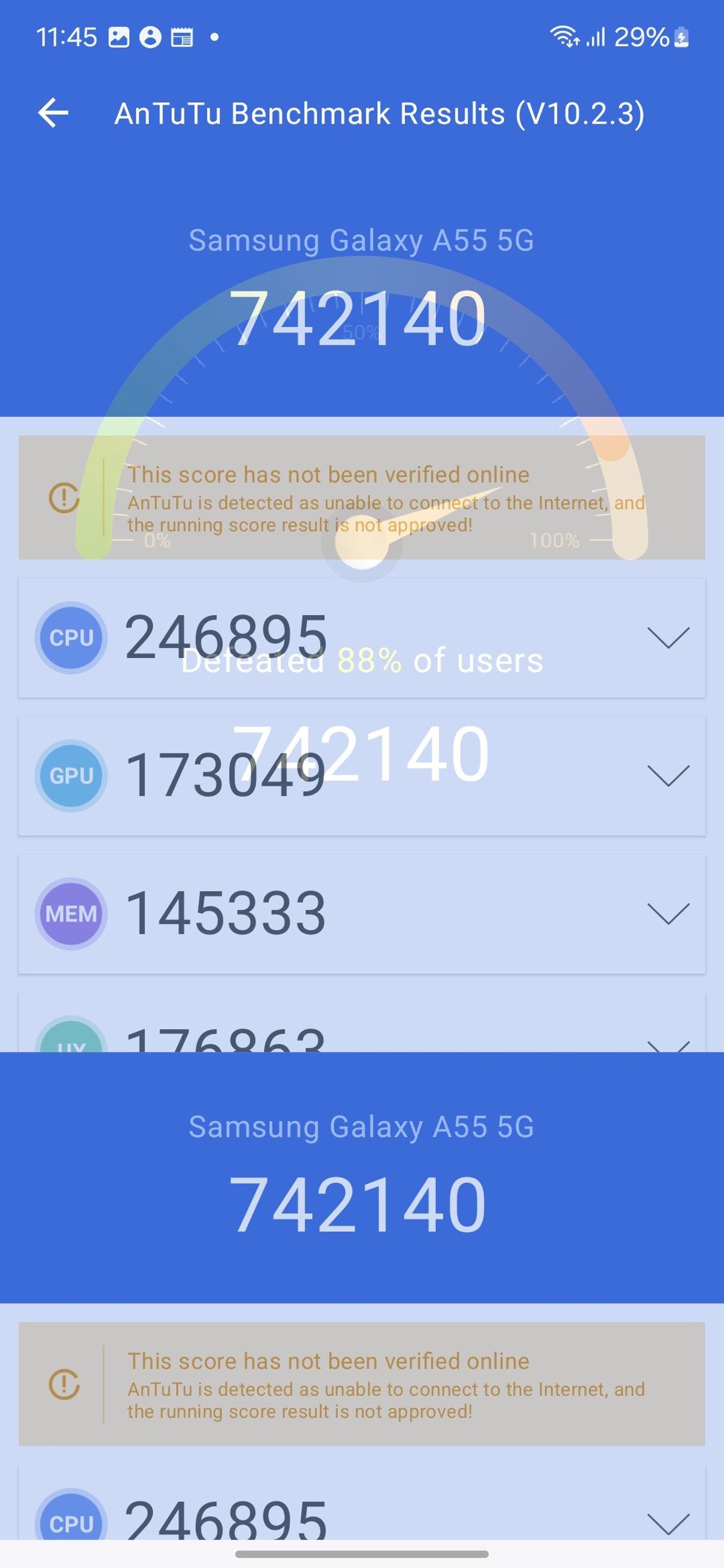
Task: Expand the GPU score 173049 details
Action: (x=668, y=775)
